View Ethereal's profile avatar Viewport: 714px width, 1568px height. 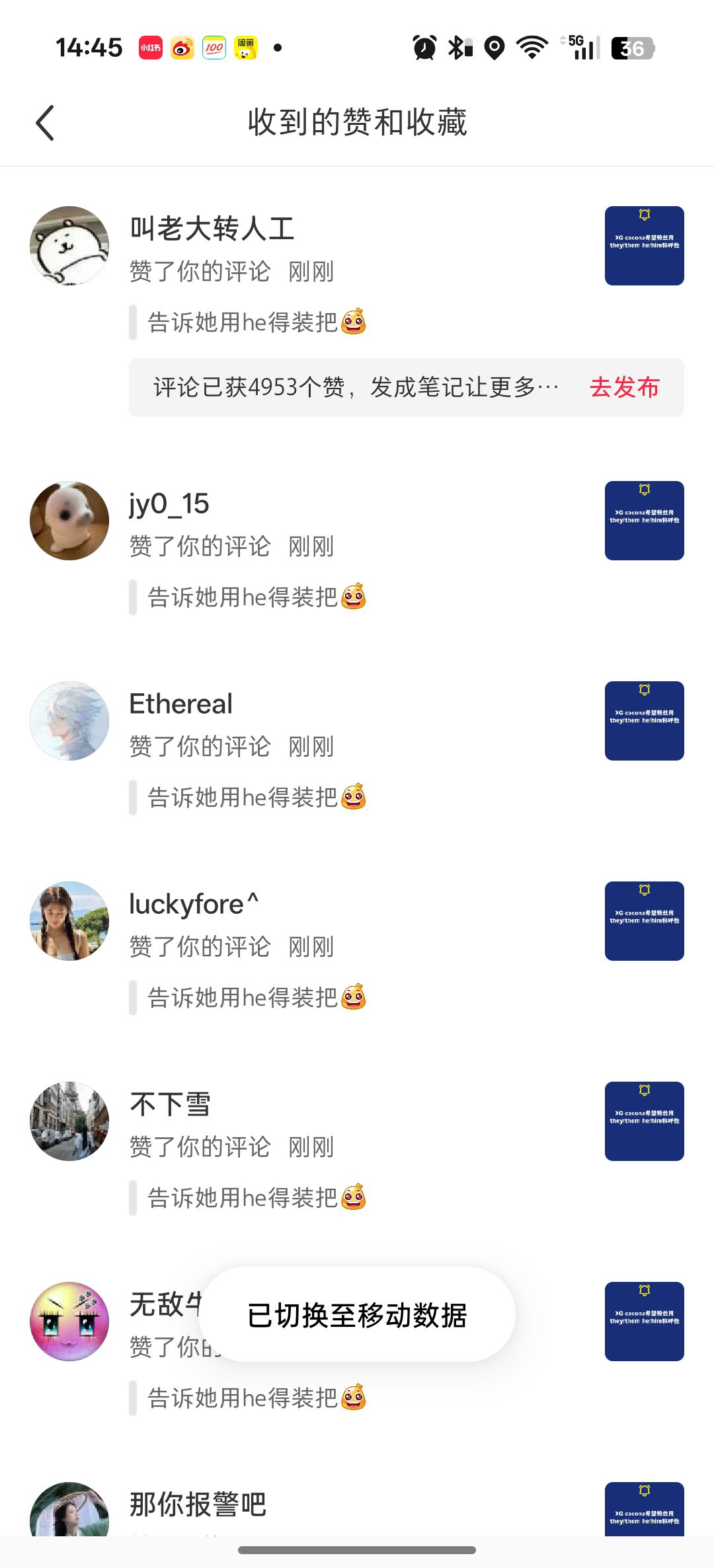69,721
